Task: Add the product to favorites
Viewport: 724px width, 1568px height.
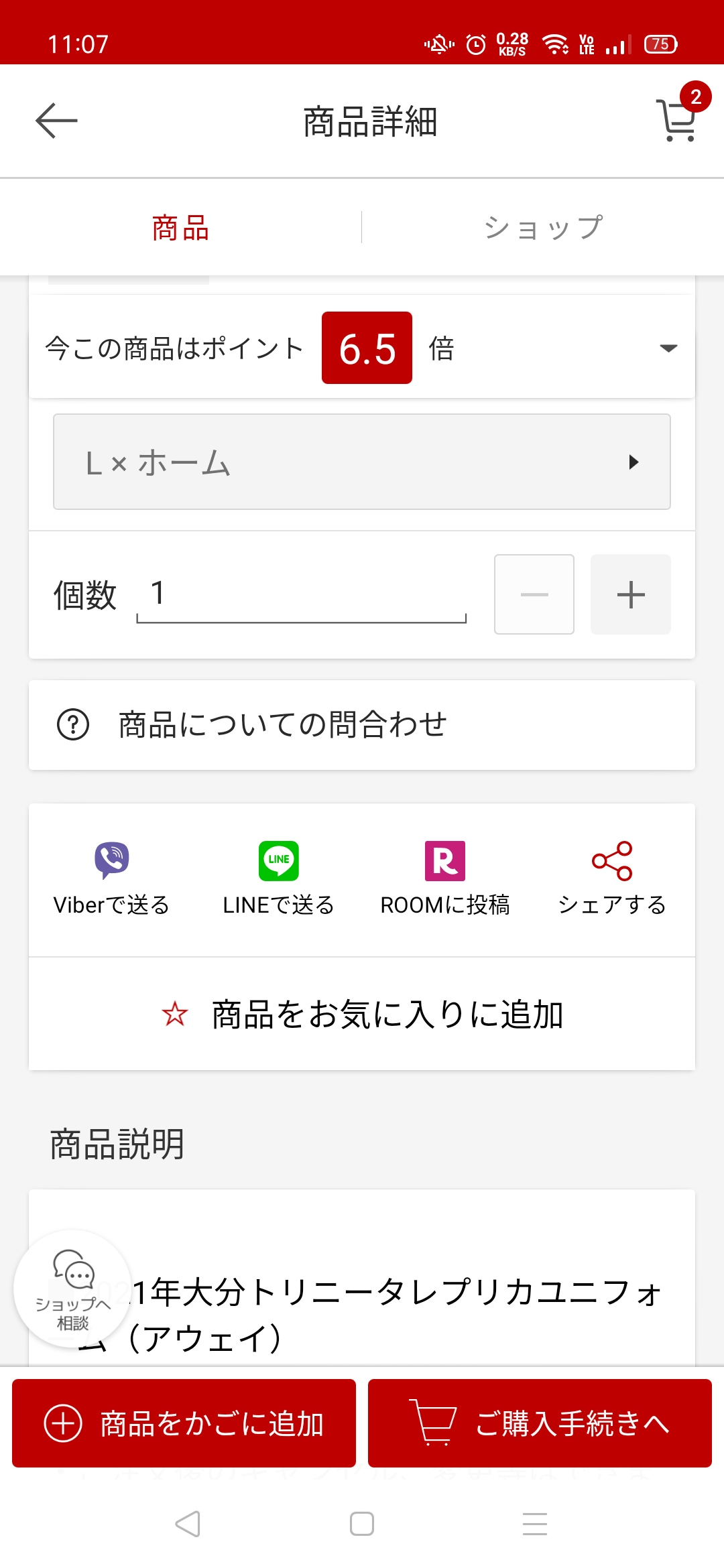Action: point(362,1014)
